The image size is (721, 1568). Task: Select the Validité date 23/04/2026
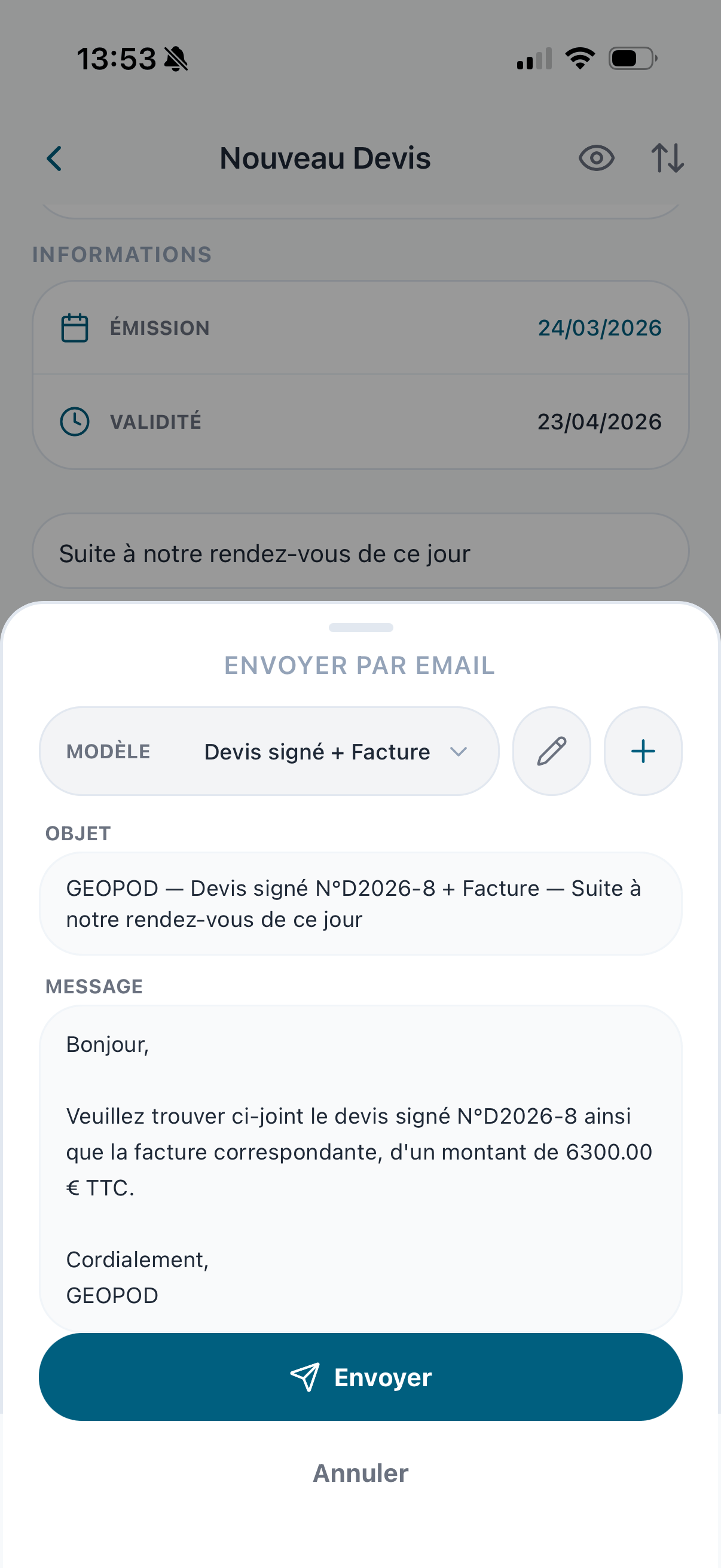(x=599, y=420)
